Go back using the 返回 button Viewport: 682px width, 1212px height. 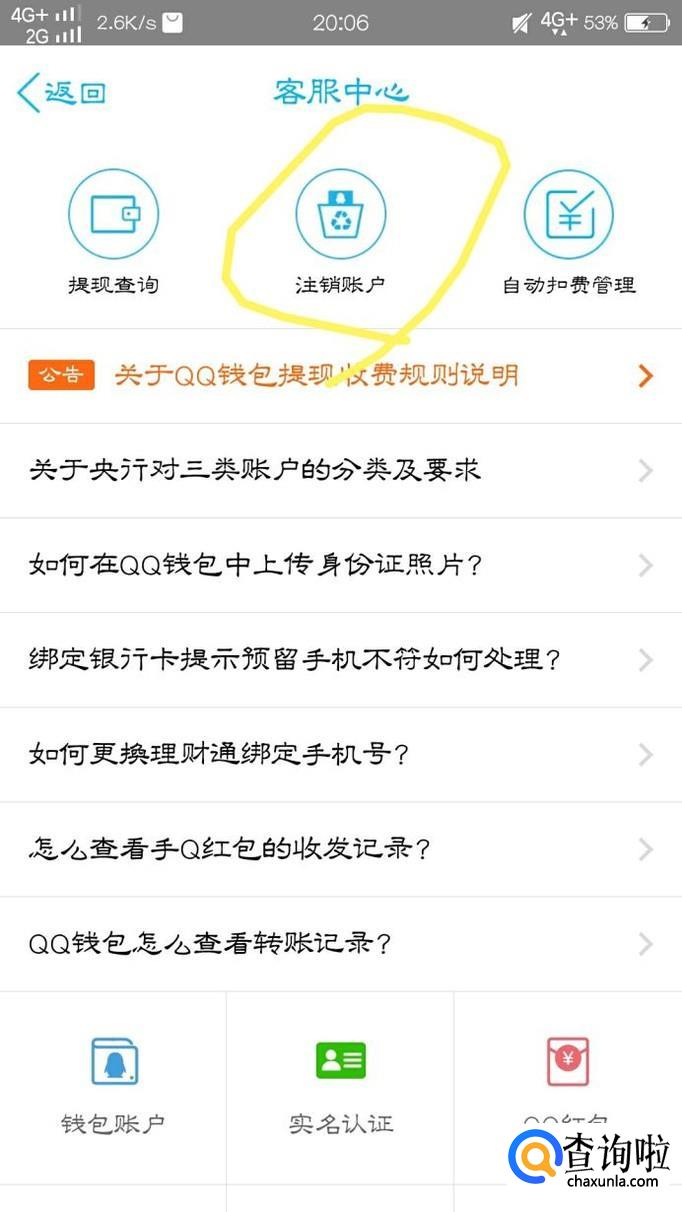point(62,93)
